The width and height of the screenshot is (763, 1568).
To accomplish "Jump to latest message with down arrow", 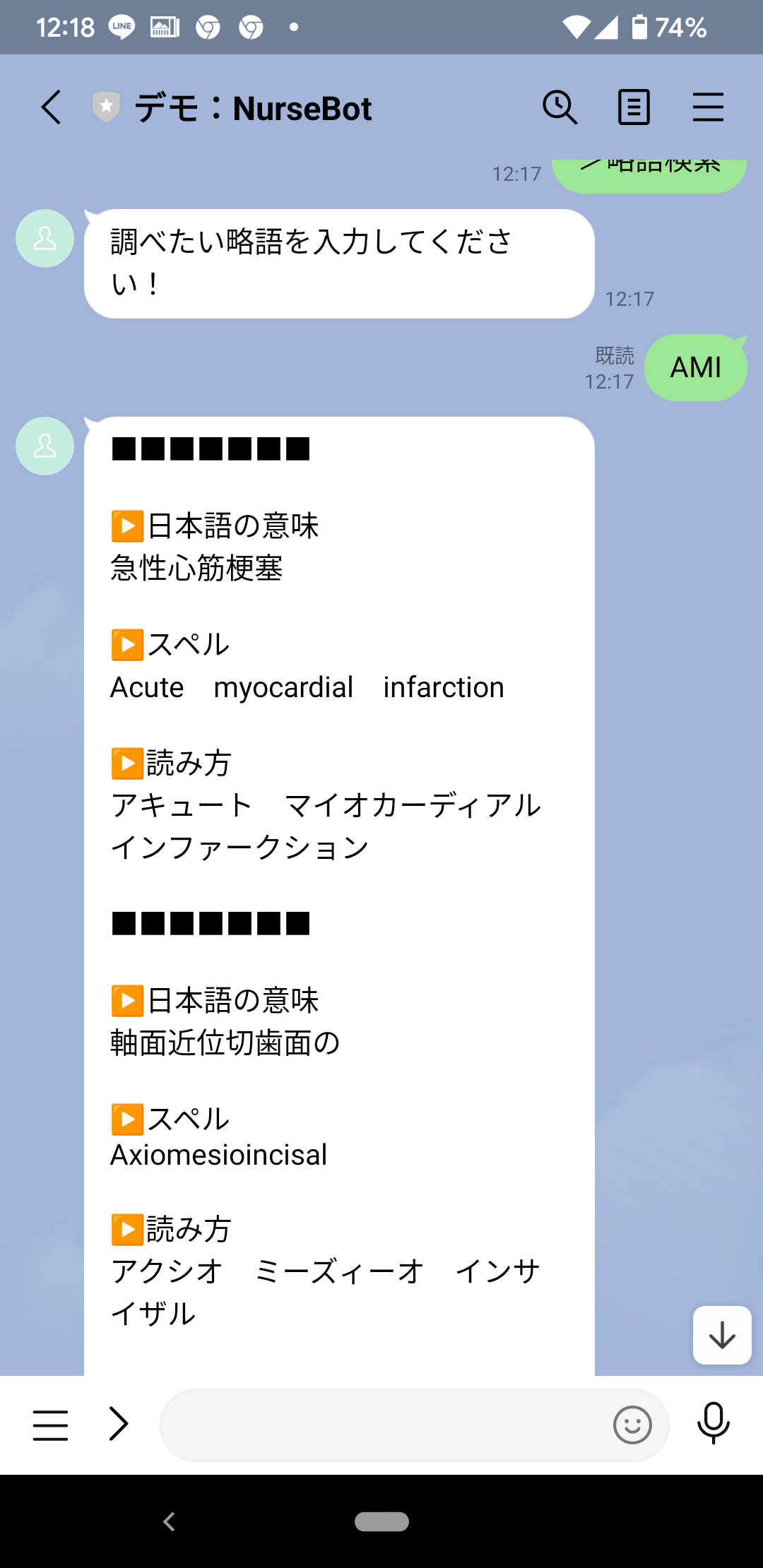I will coord(722,1335).
